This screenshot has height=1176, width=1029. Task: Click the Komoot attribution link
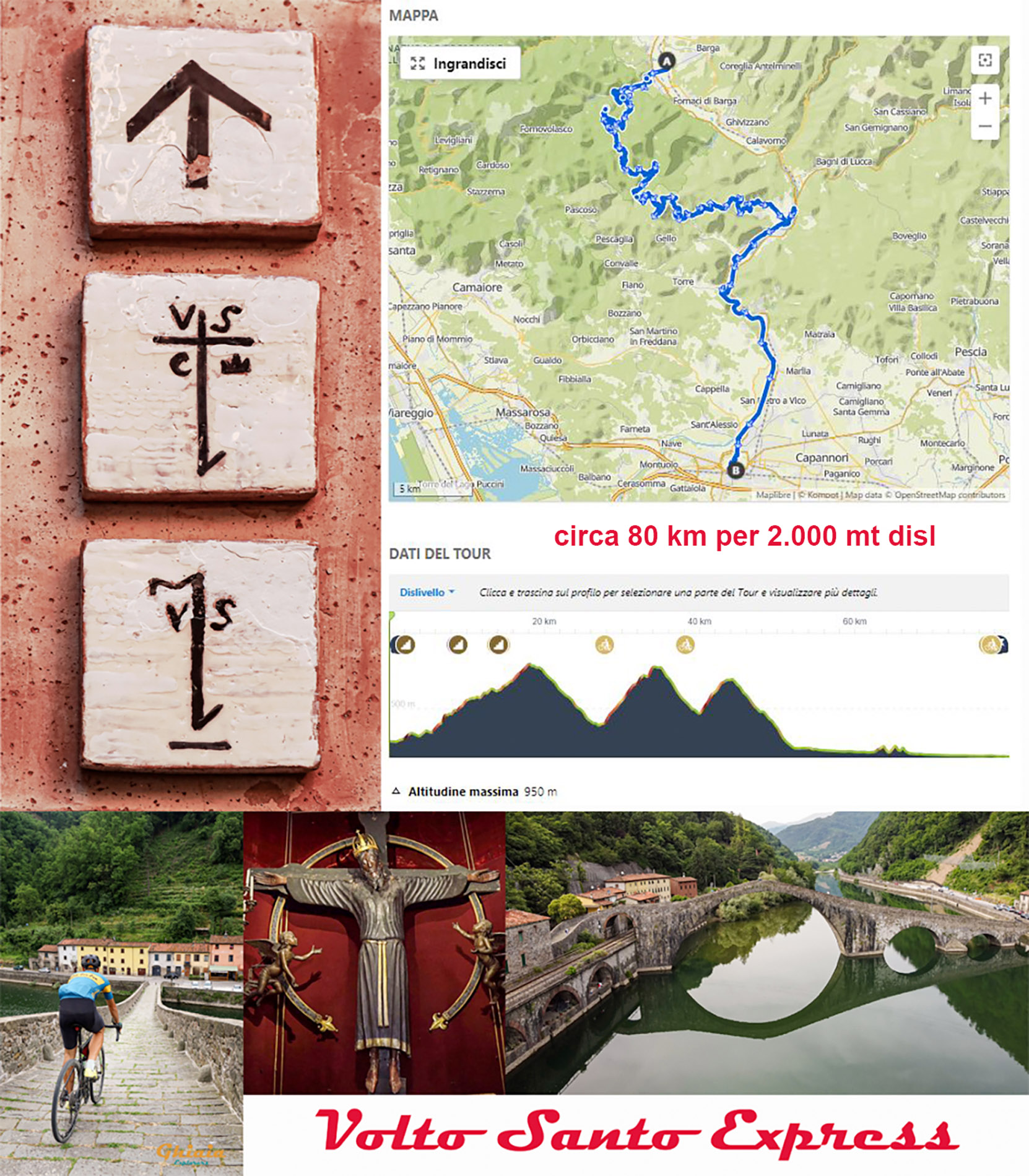pyautogui.click(x=822, y=495)
